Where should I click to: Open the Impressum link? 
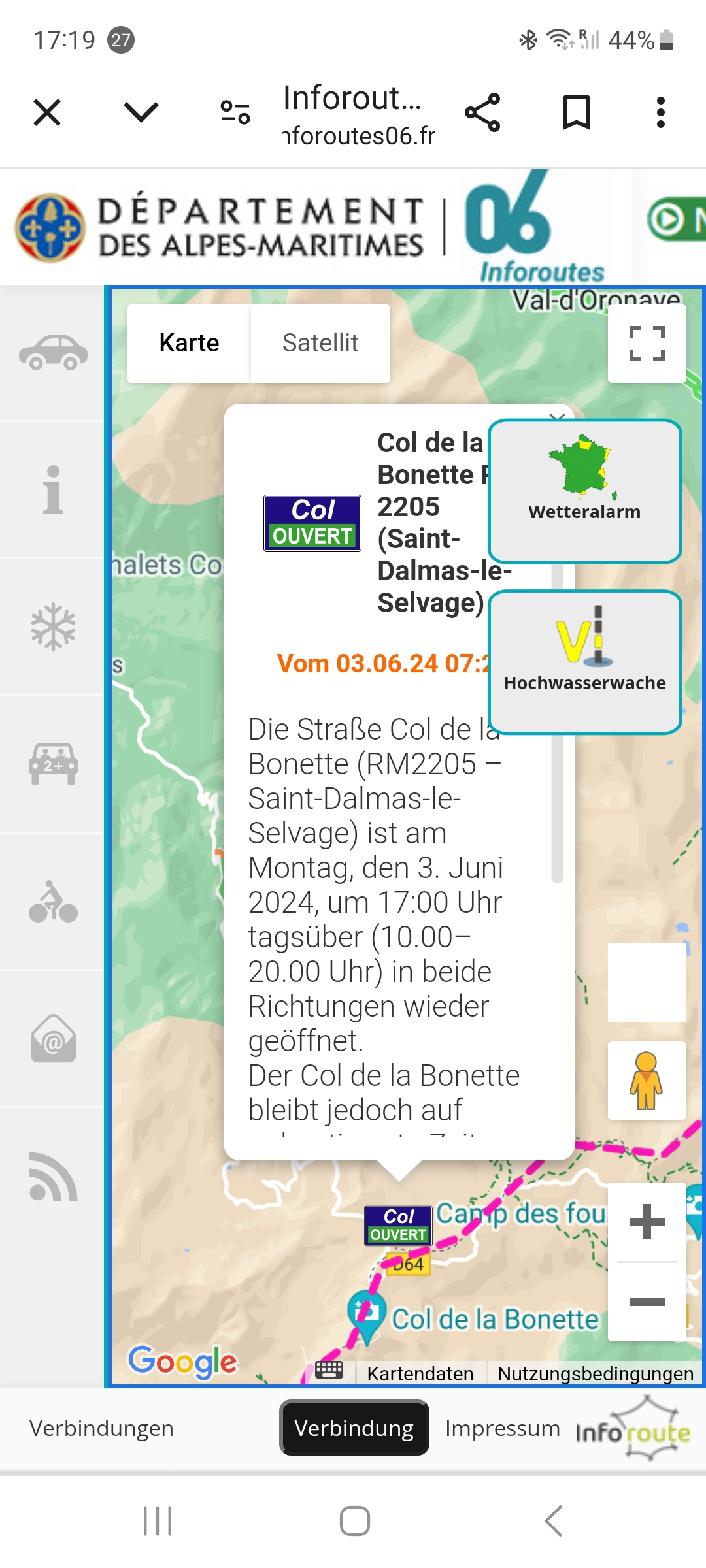pos(502,1428)
